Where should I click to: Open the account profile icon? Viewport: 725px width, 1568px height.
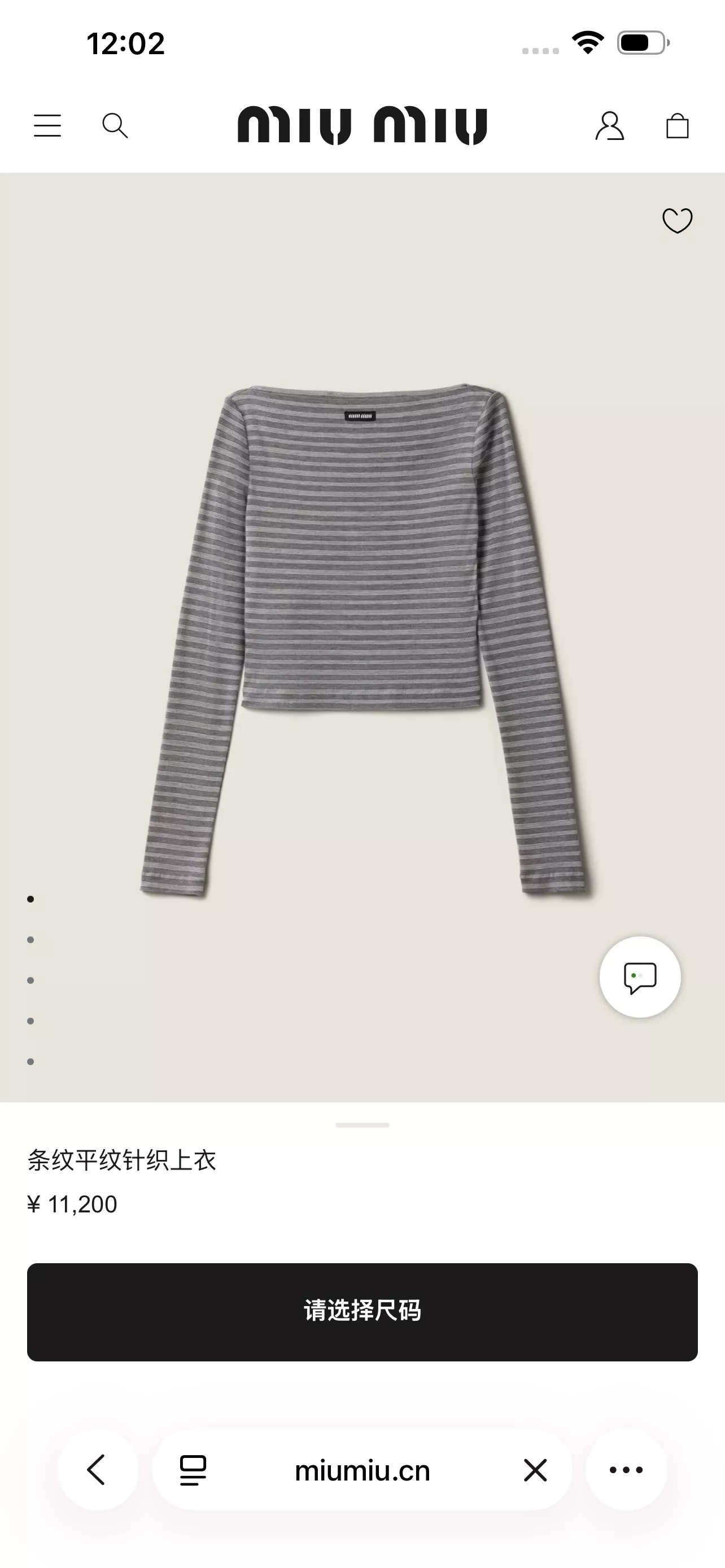[x=609, y=126]
